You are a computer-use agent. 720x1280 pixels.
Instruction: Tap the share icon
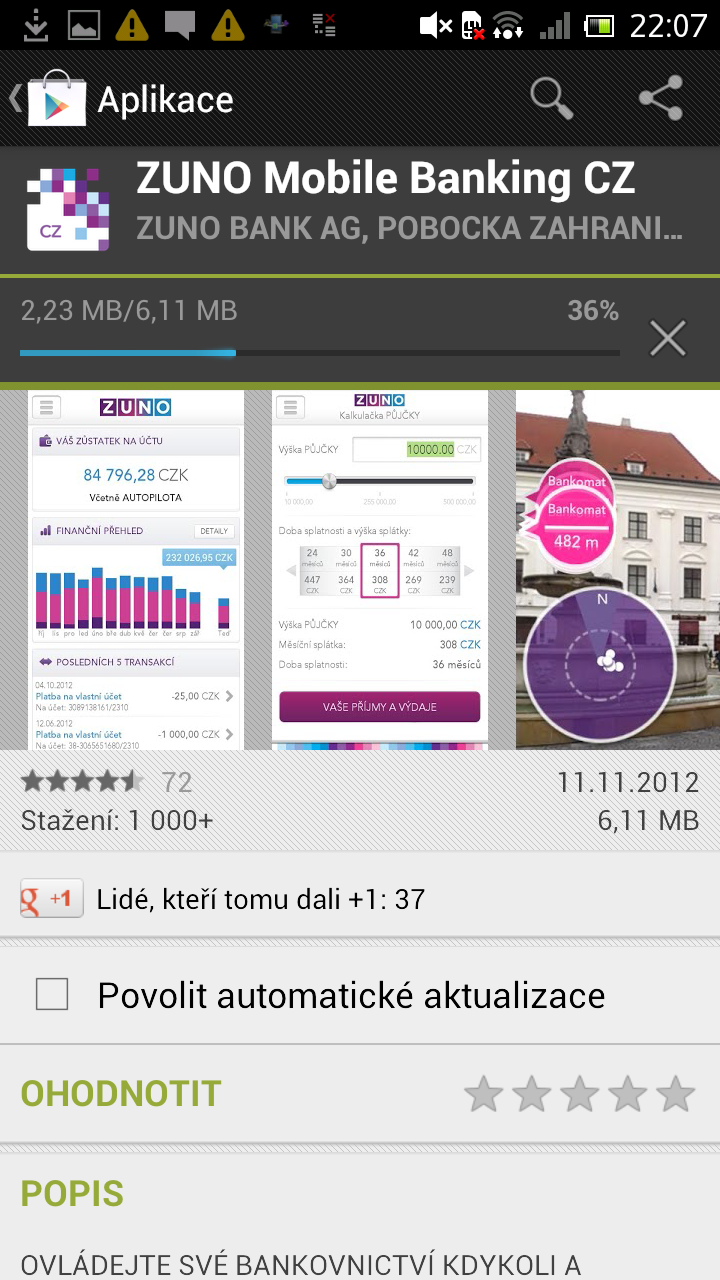(x=658, y=99)
